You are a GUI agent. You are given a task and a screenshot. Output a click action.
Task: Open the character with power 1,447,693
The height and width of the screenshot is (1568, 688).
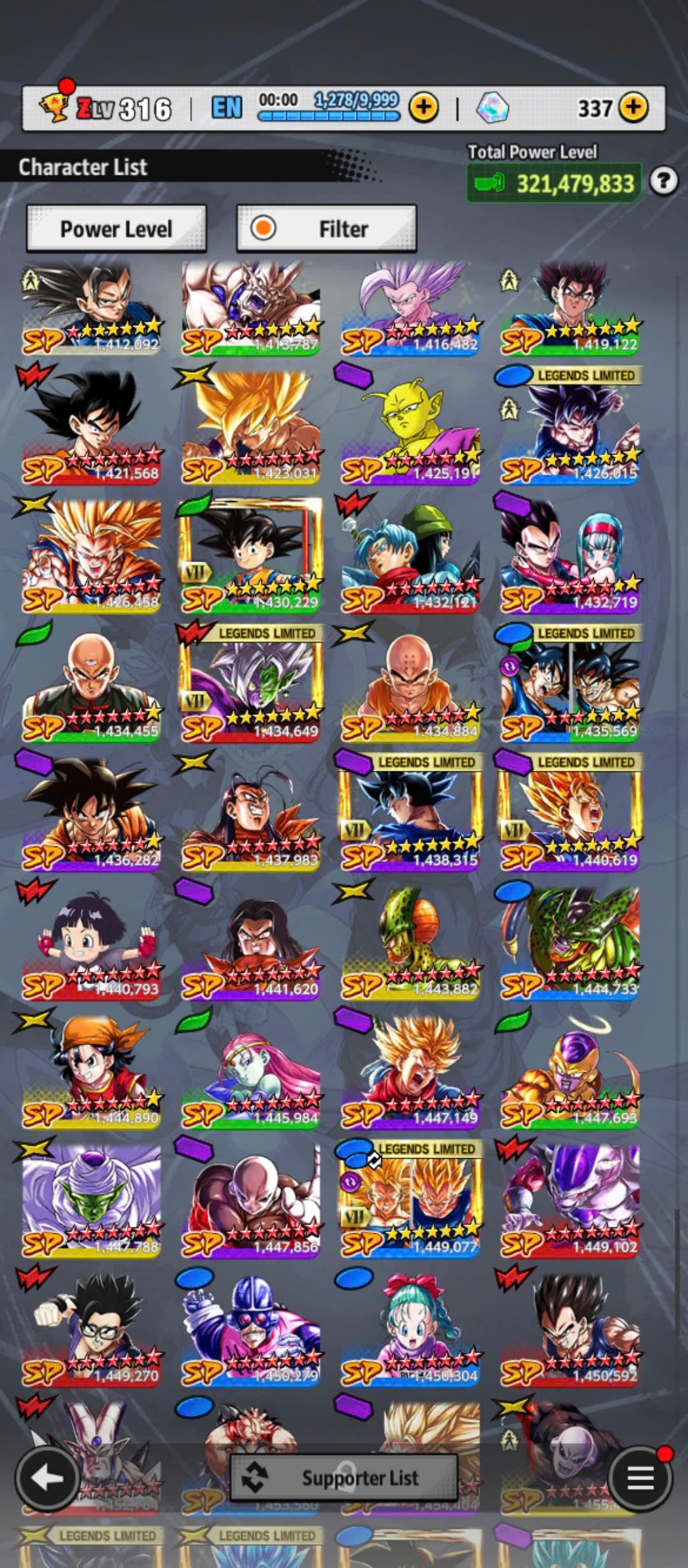click(570, 1071)
